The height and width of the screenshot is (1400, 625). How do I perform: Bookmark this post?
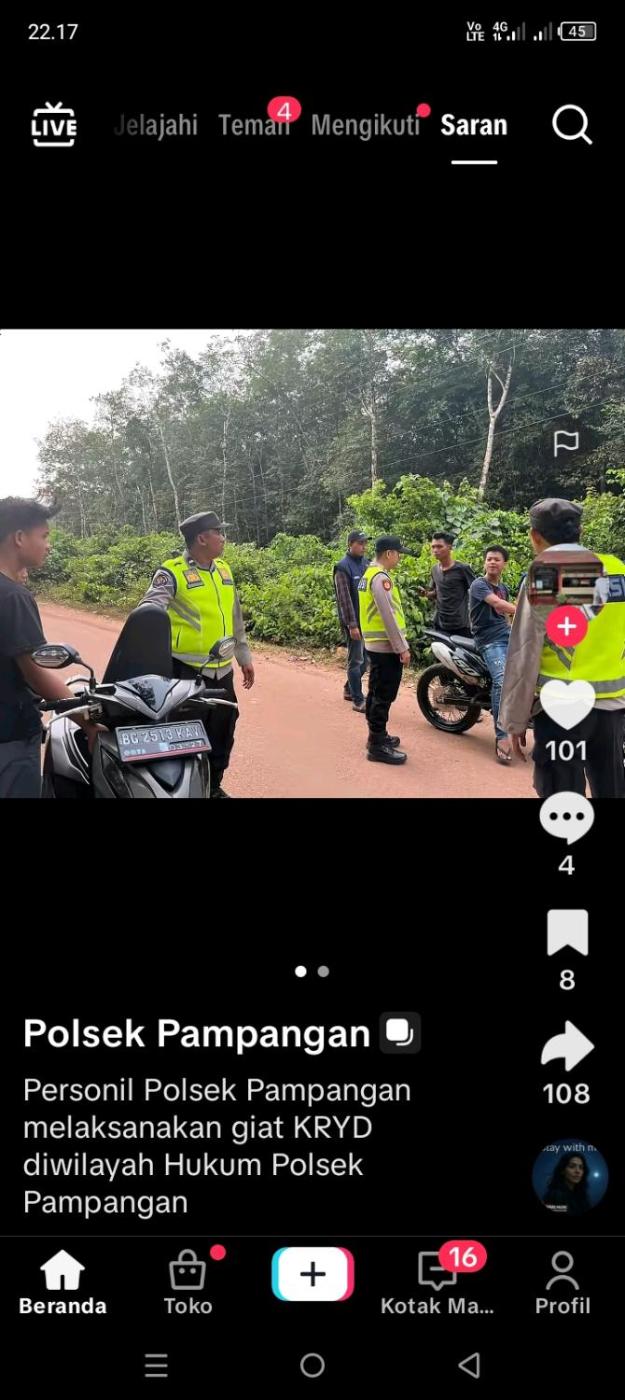[x=567, y=933]
